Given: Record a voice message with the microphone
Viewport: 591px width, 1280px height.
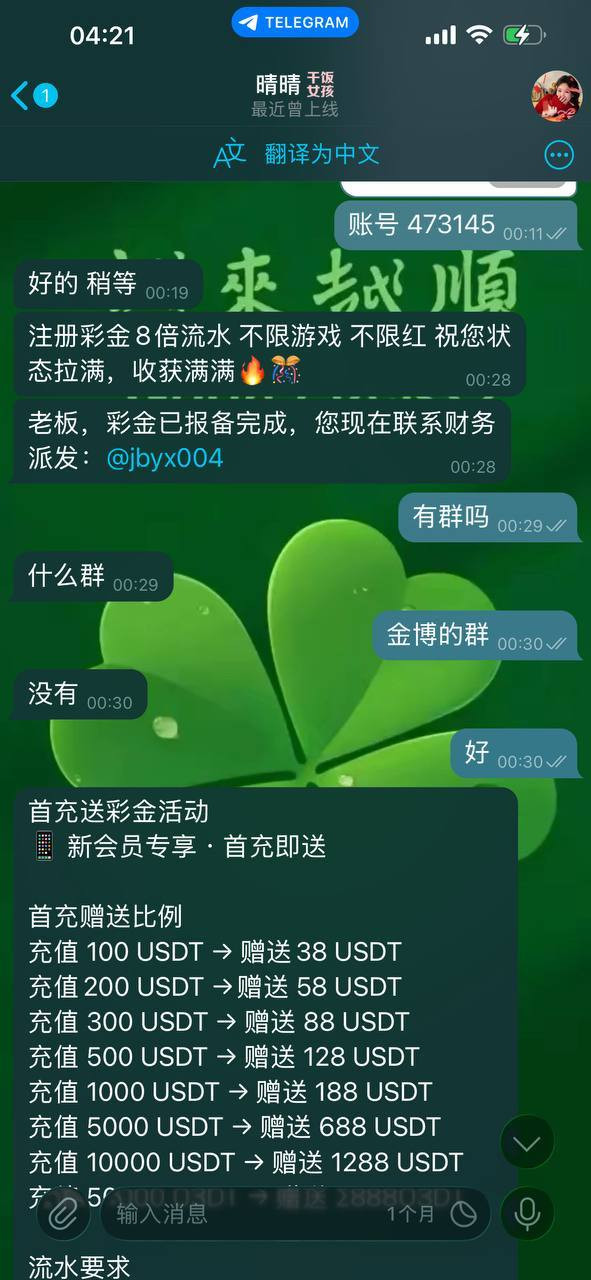Looking at the screenshot, I should (527, 1214).
